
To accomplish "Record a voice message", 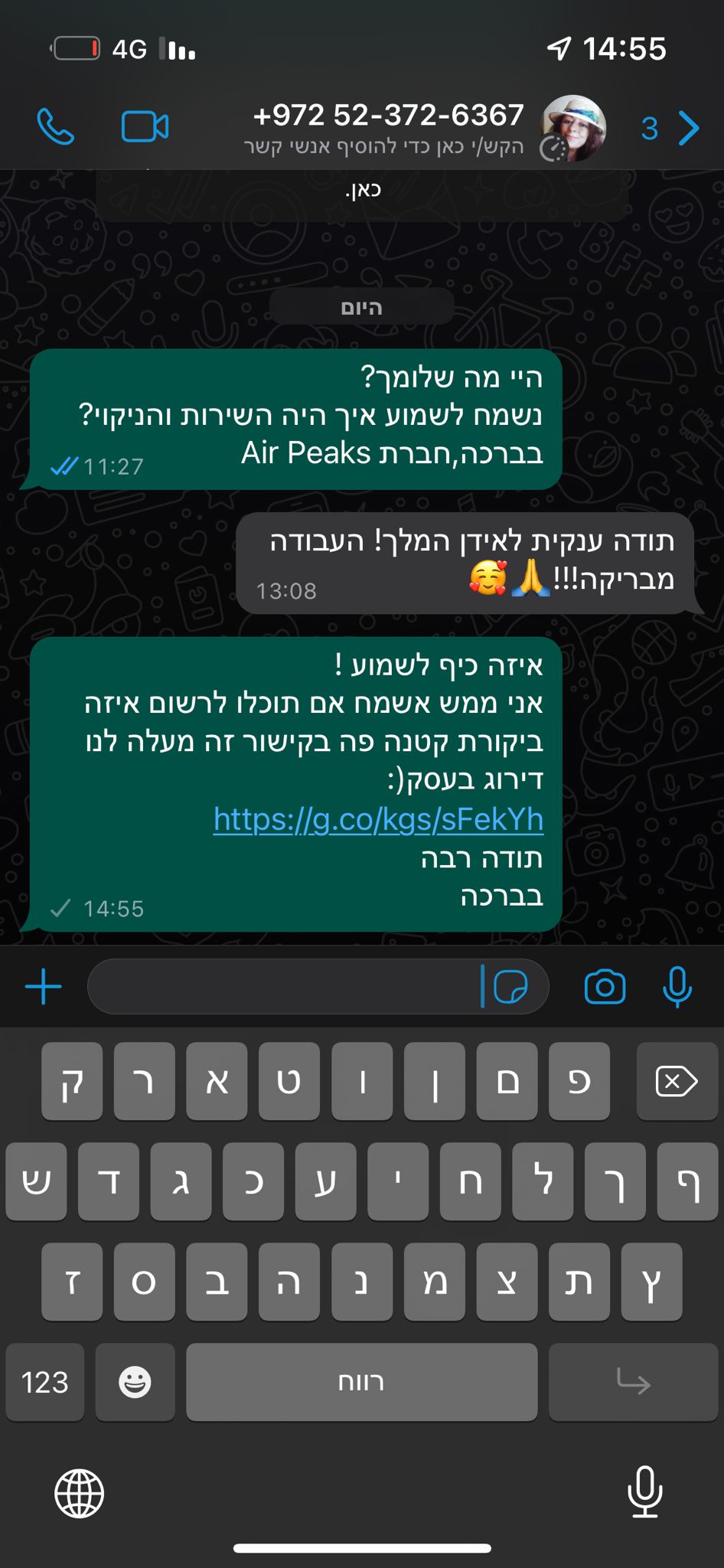I will click(677, 987).
